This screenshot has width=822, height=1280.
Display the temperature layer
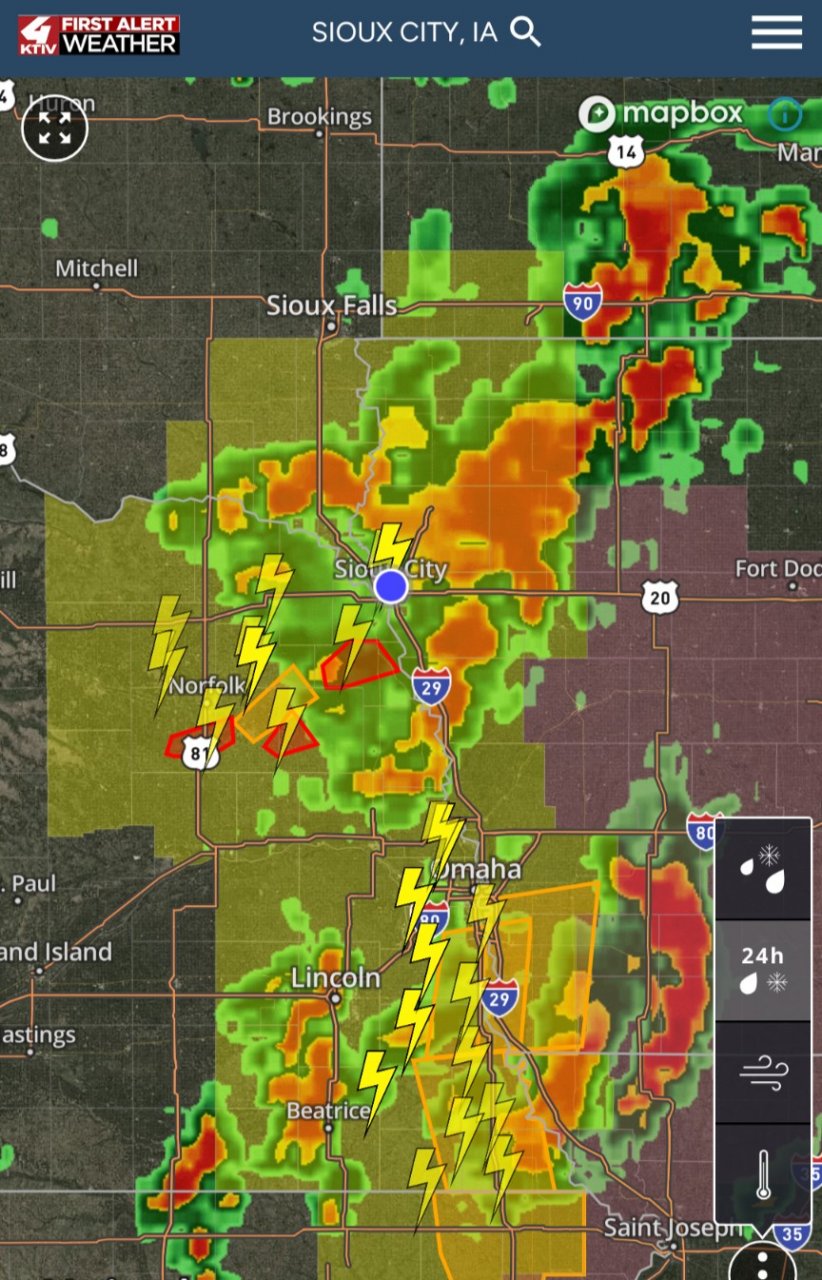pyautogui.click(x=762, y=1173)
